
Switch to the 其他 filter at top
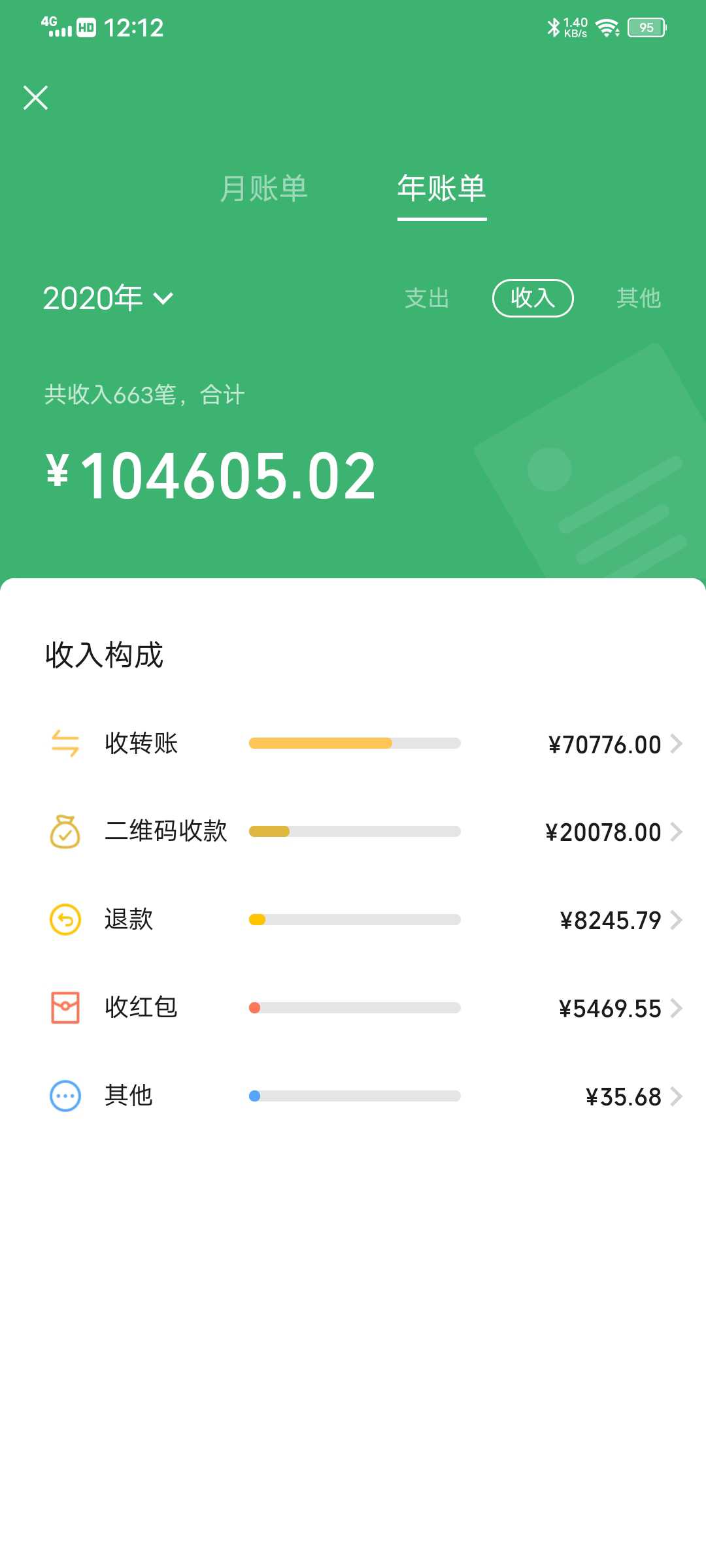639,299
